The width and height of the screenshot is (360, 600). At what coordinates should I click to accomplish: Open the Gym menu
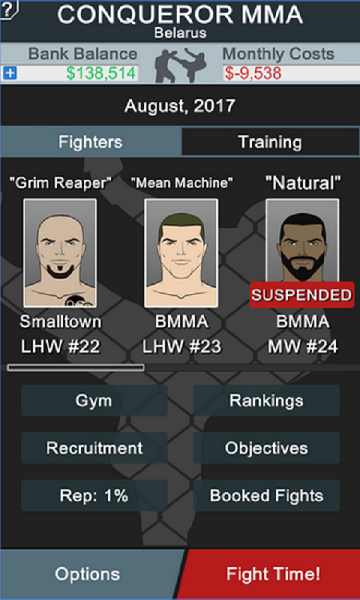pyautogui.click(x=94, y=401)
